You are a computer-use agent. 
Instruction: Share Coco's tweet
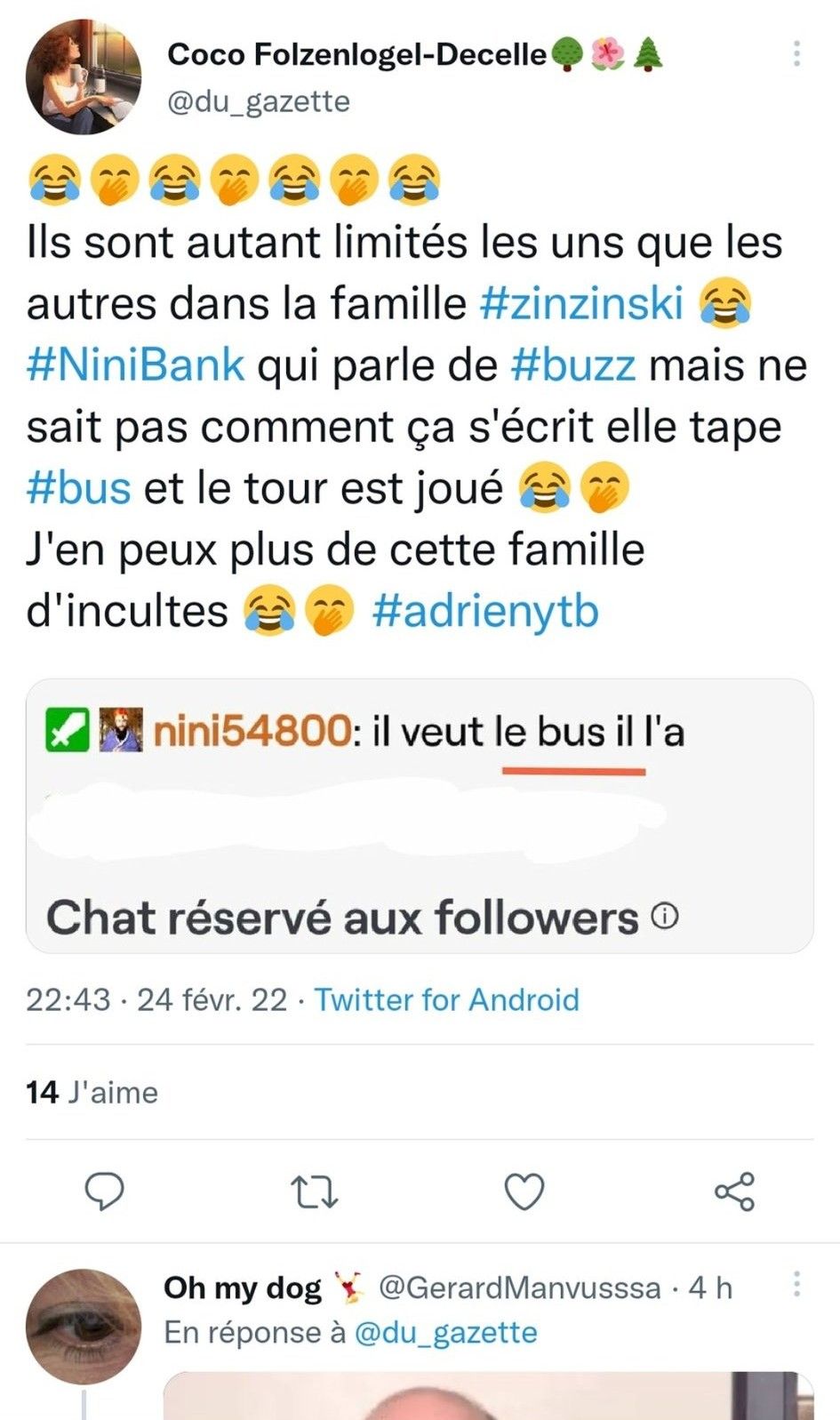point(735,1191)
